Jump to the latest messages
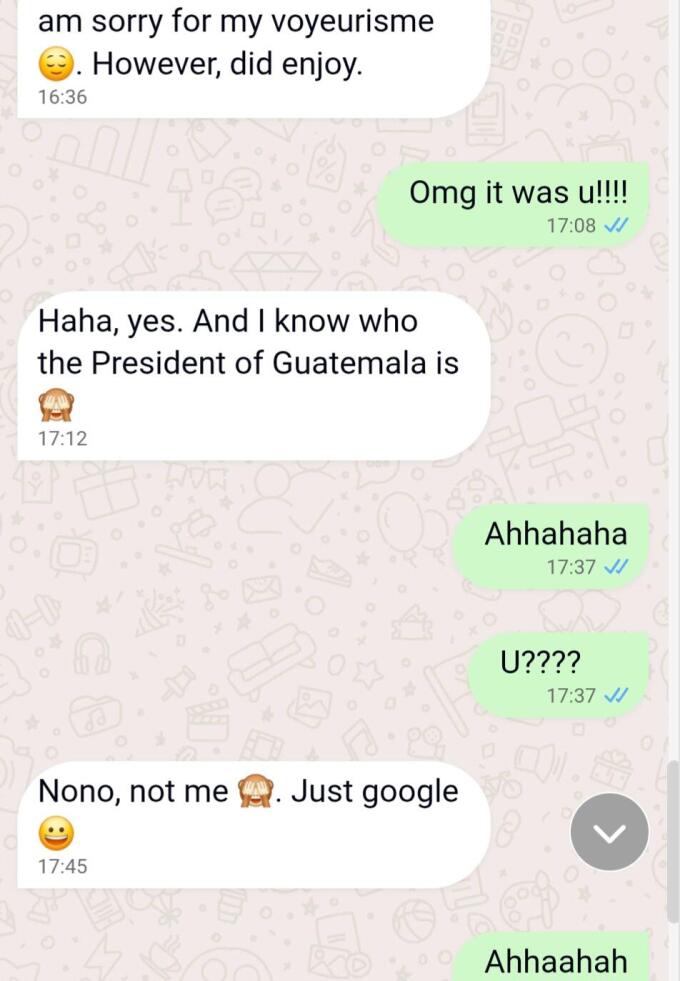The height and width of the screenshot is (981, 680). 609,831
